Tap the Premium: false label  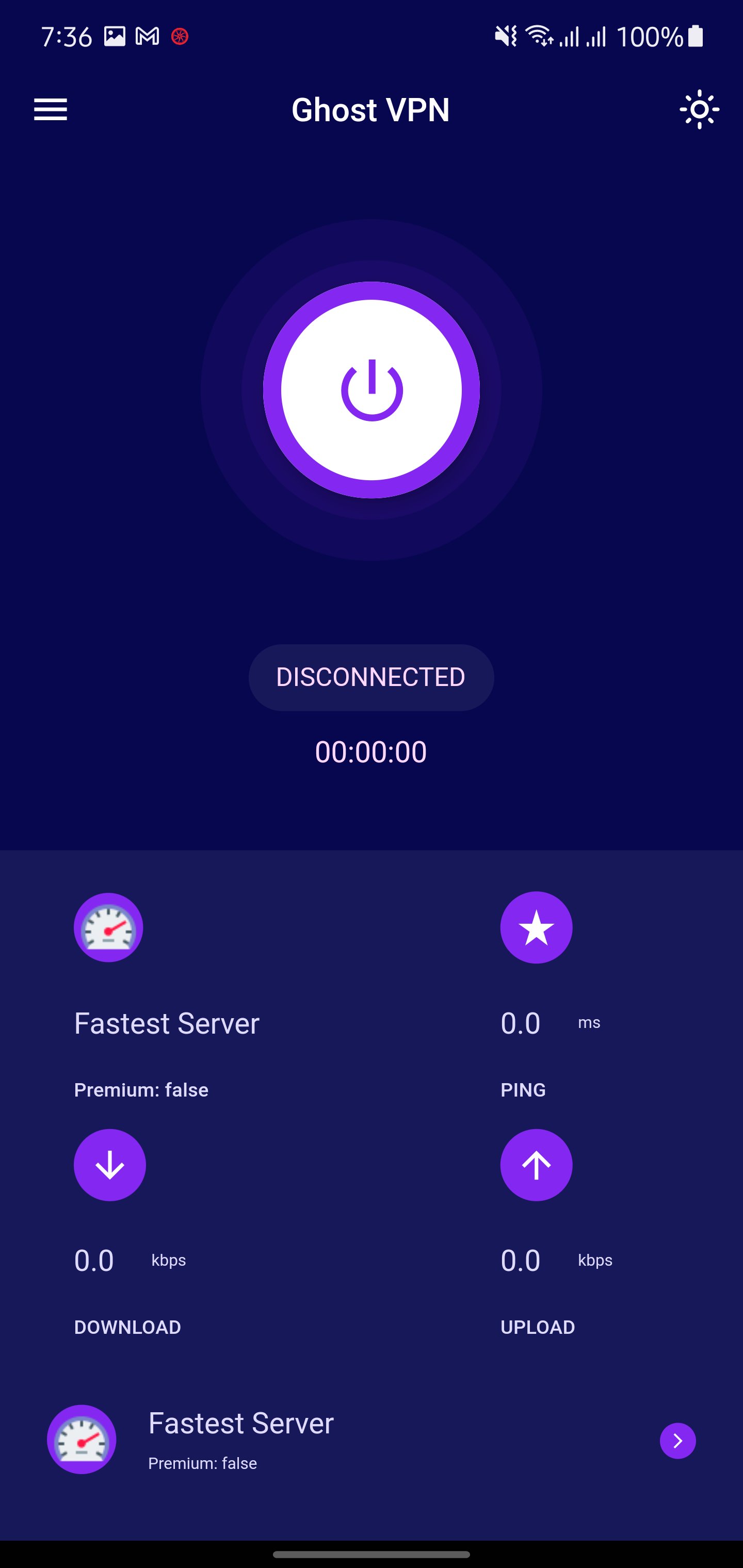[x=141, y=1090]
